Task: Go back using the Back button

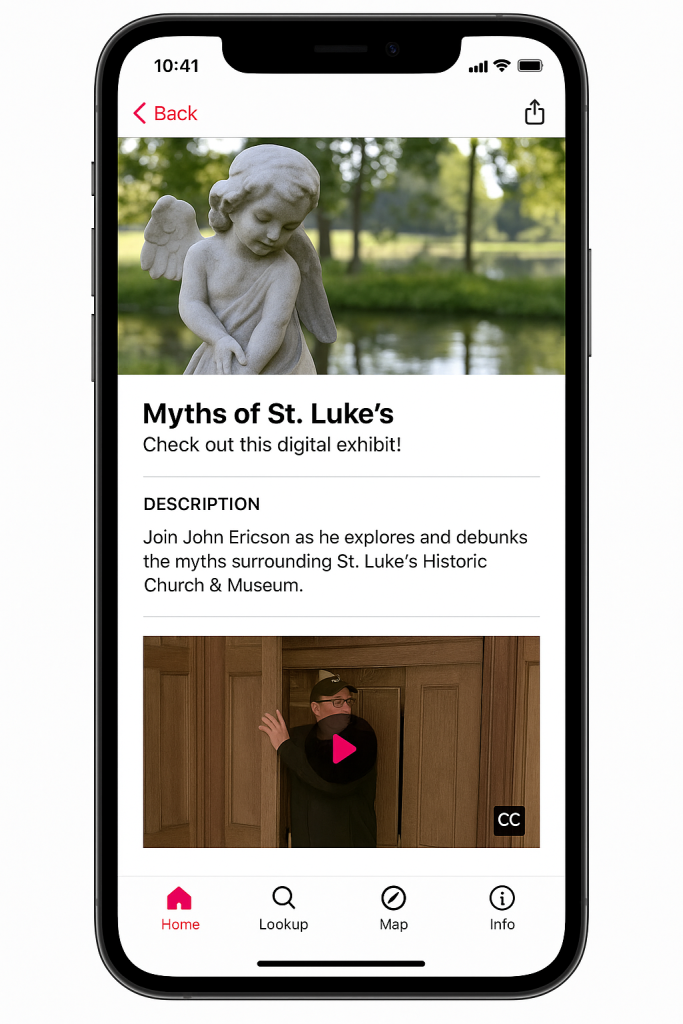Action: click(165, 113)
